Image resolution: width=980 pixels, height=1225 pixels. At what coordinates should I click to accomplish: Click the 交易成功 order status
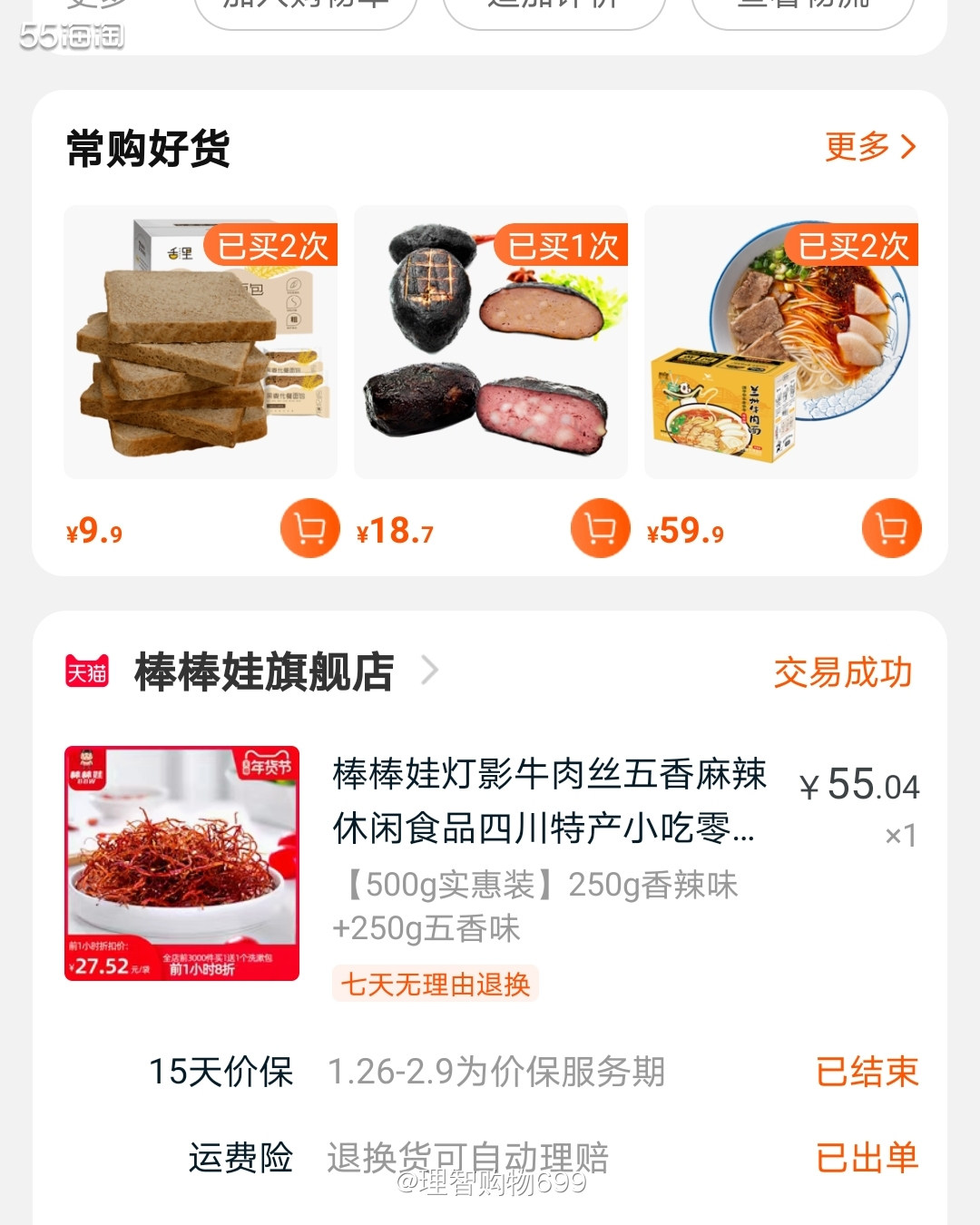(842, 670)
